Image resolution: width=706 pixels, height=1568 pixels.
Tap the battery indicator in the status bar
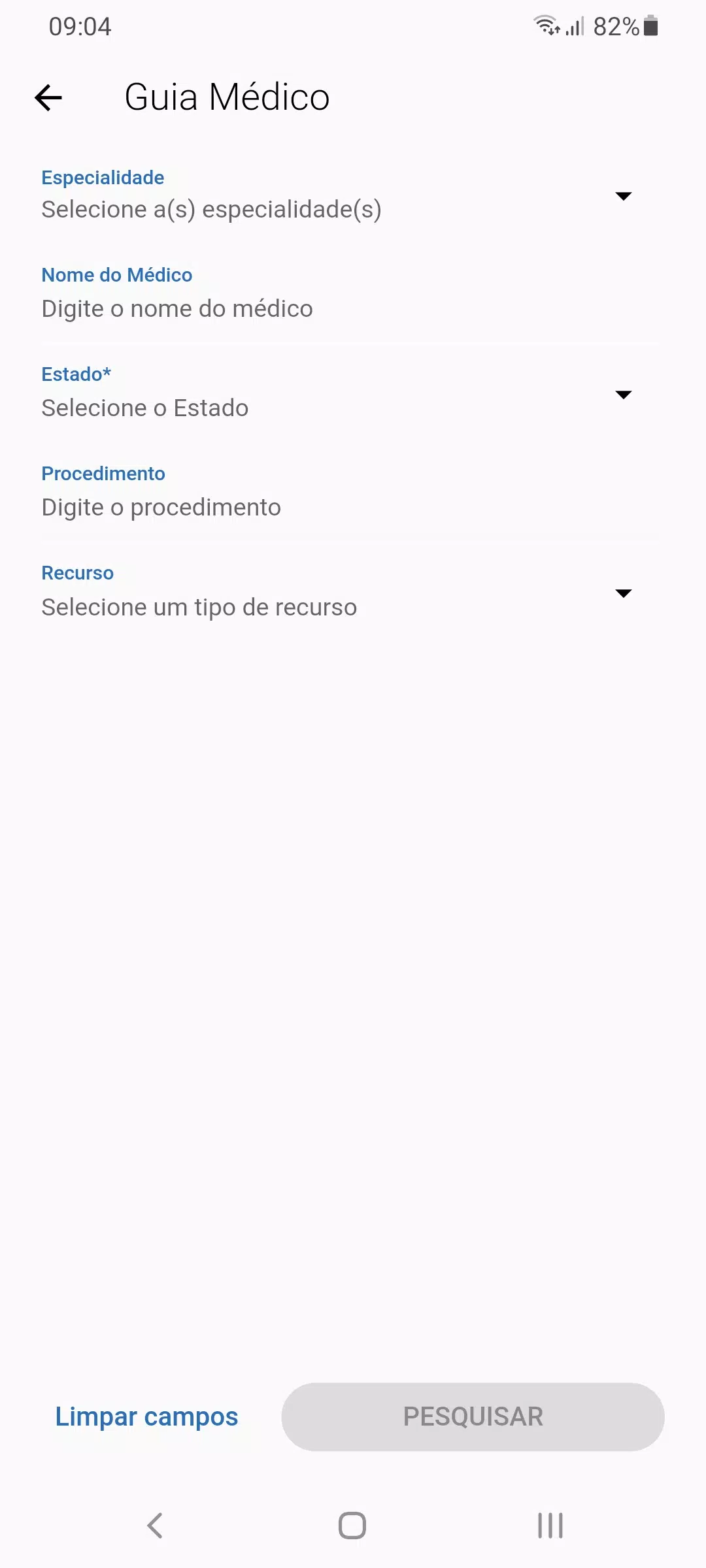pyautogui.click(x=649, y=26)
